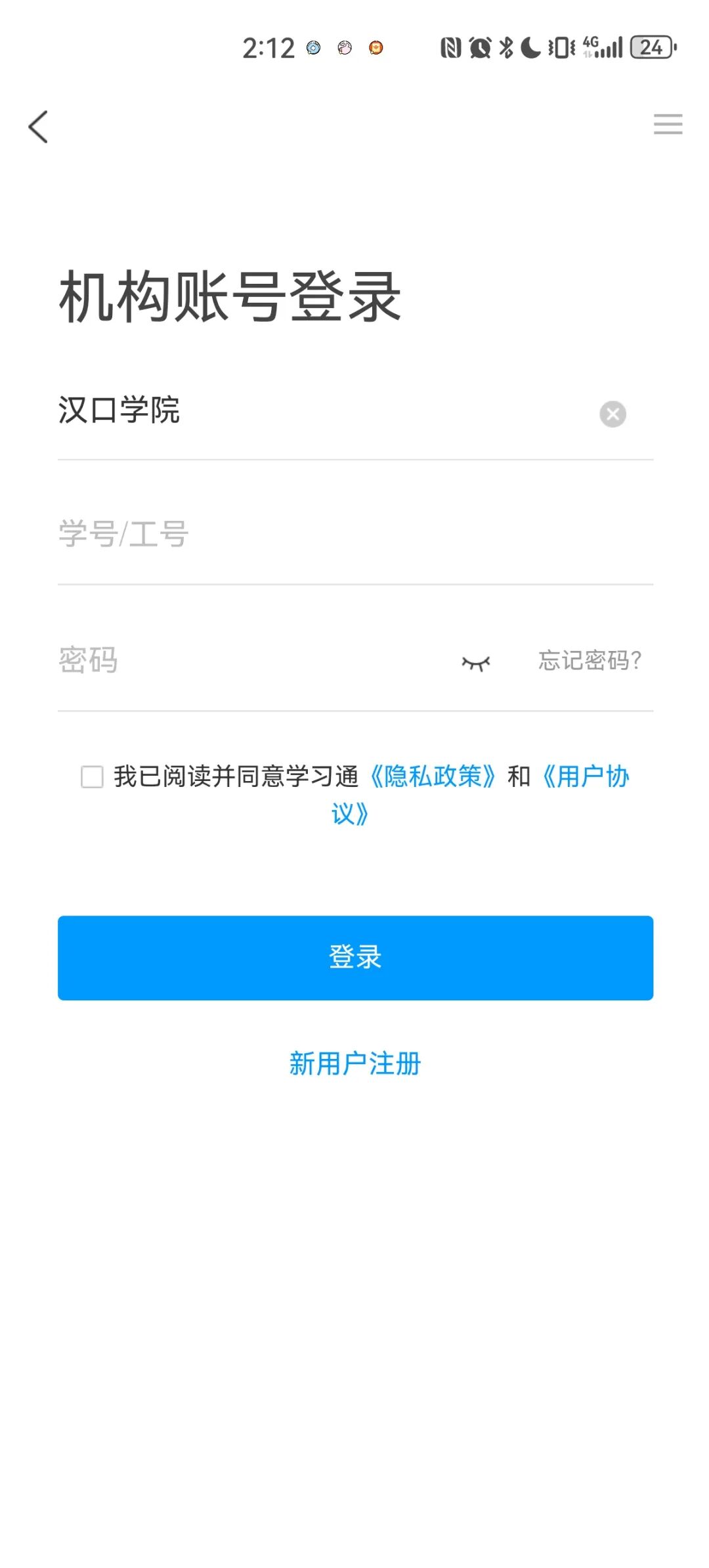Open the 忘记密码? link
Viewport: 709px width, 1568px height.
[x=590, y=660]
